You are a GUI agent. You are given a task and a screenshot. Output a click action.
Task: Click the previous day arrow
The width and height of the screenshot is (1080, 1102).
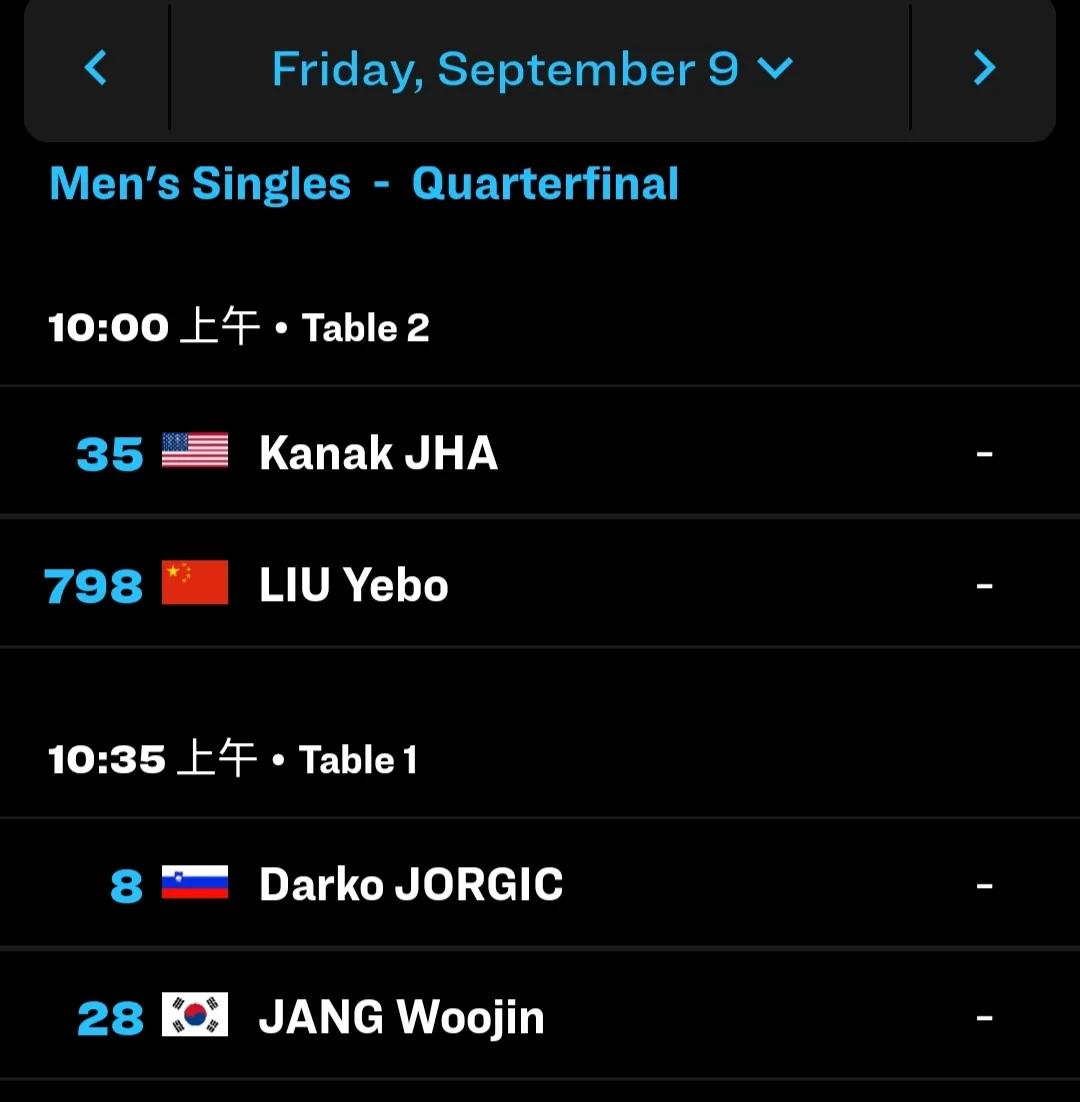95,68
